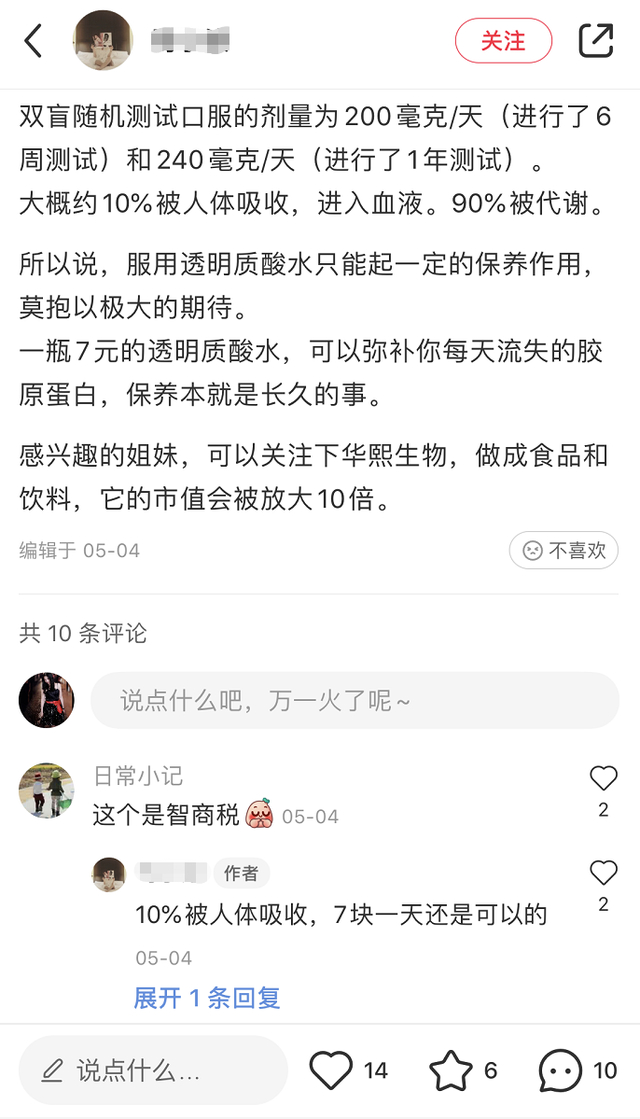Like the post with the heart icon
Image resolution: width=640 pixels, height=1119 pixels.
tap(331, 1071)
